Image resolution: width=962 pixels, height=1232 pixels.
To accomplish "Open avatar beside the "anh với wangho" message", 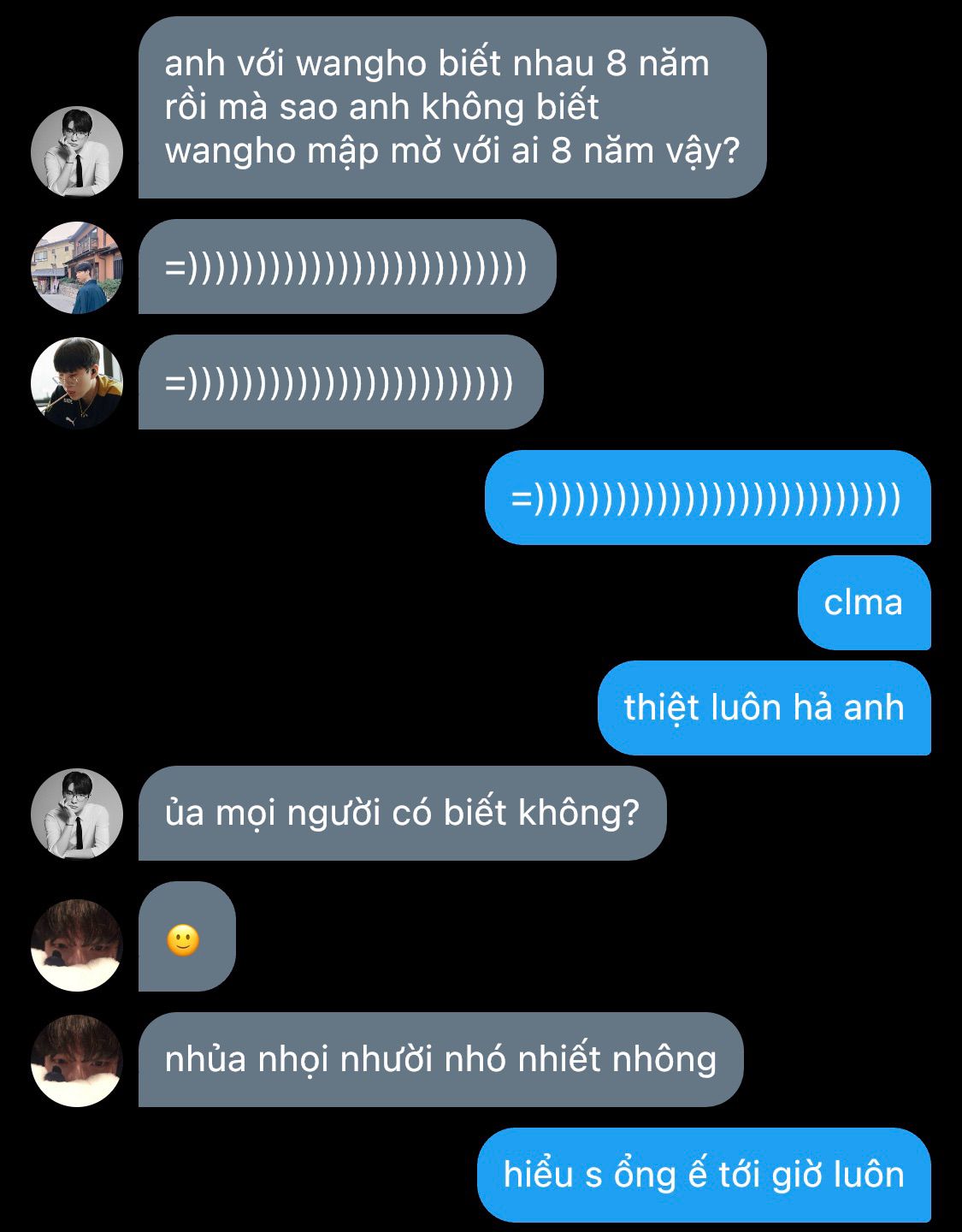I will click(77, 152).
